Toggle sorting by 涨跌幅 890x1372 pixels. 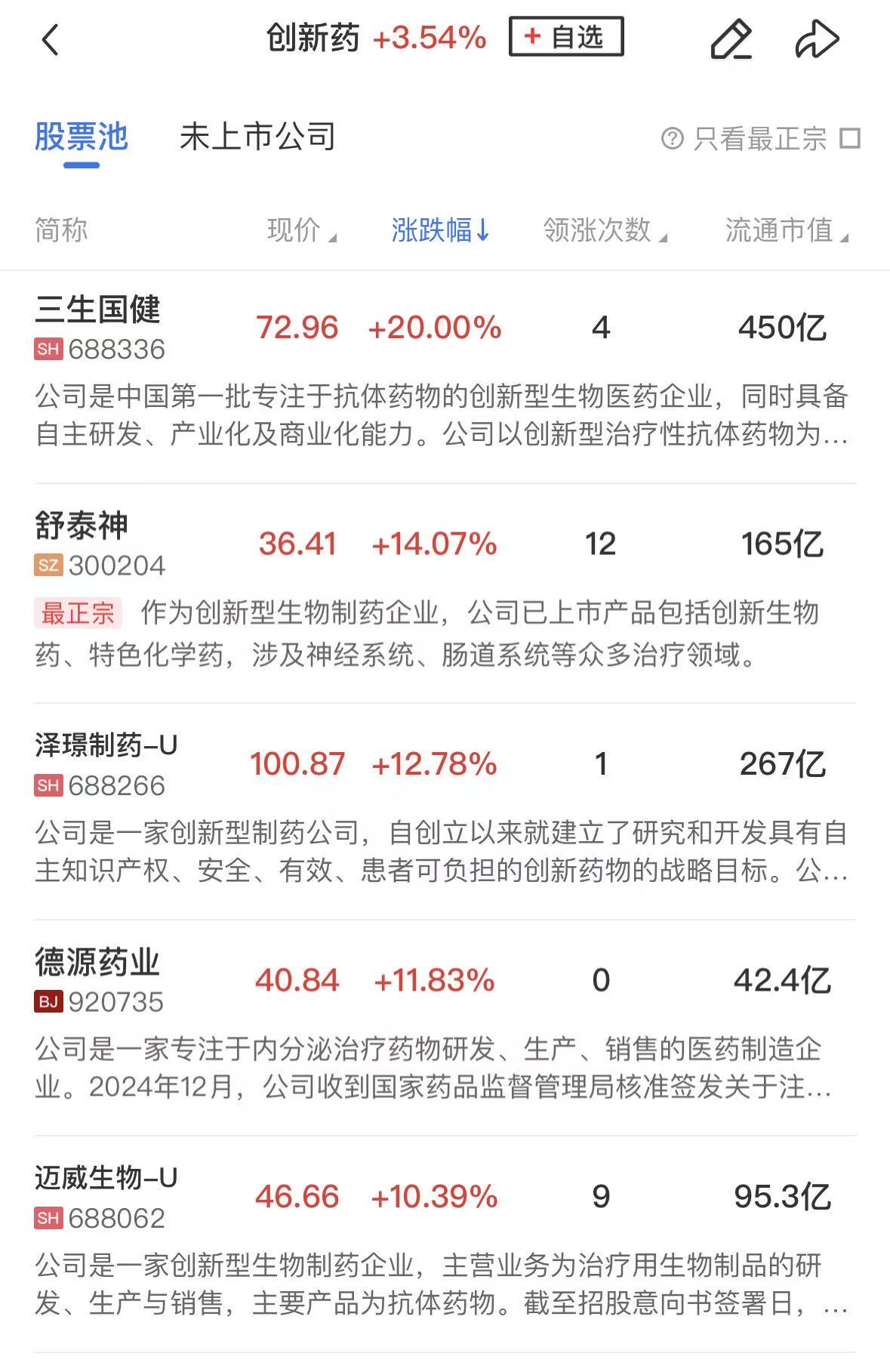click(x=440, y=230)
